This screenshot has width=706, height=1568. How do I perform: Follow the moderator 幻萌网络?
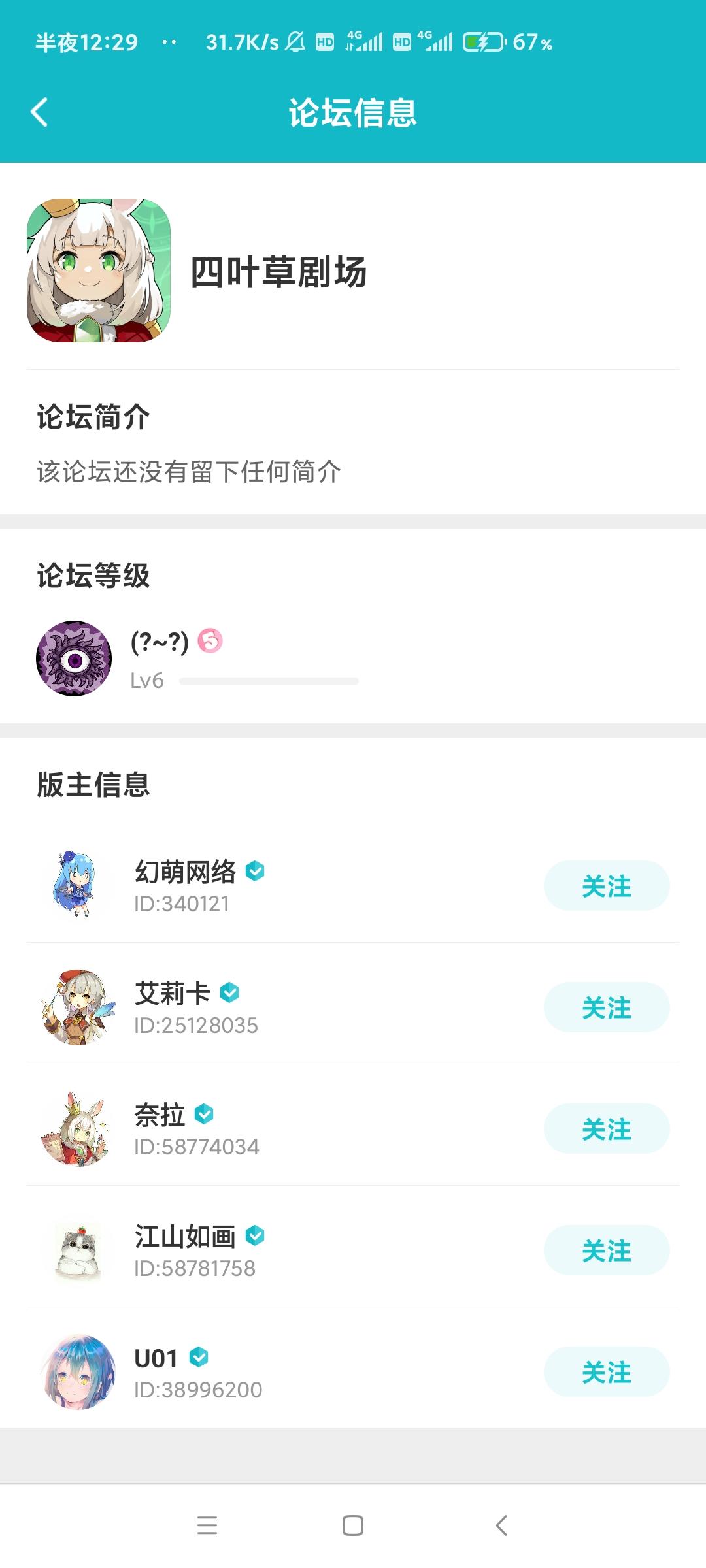(x=607, y=886)
